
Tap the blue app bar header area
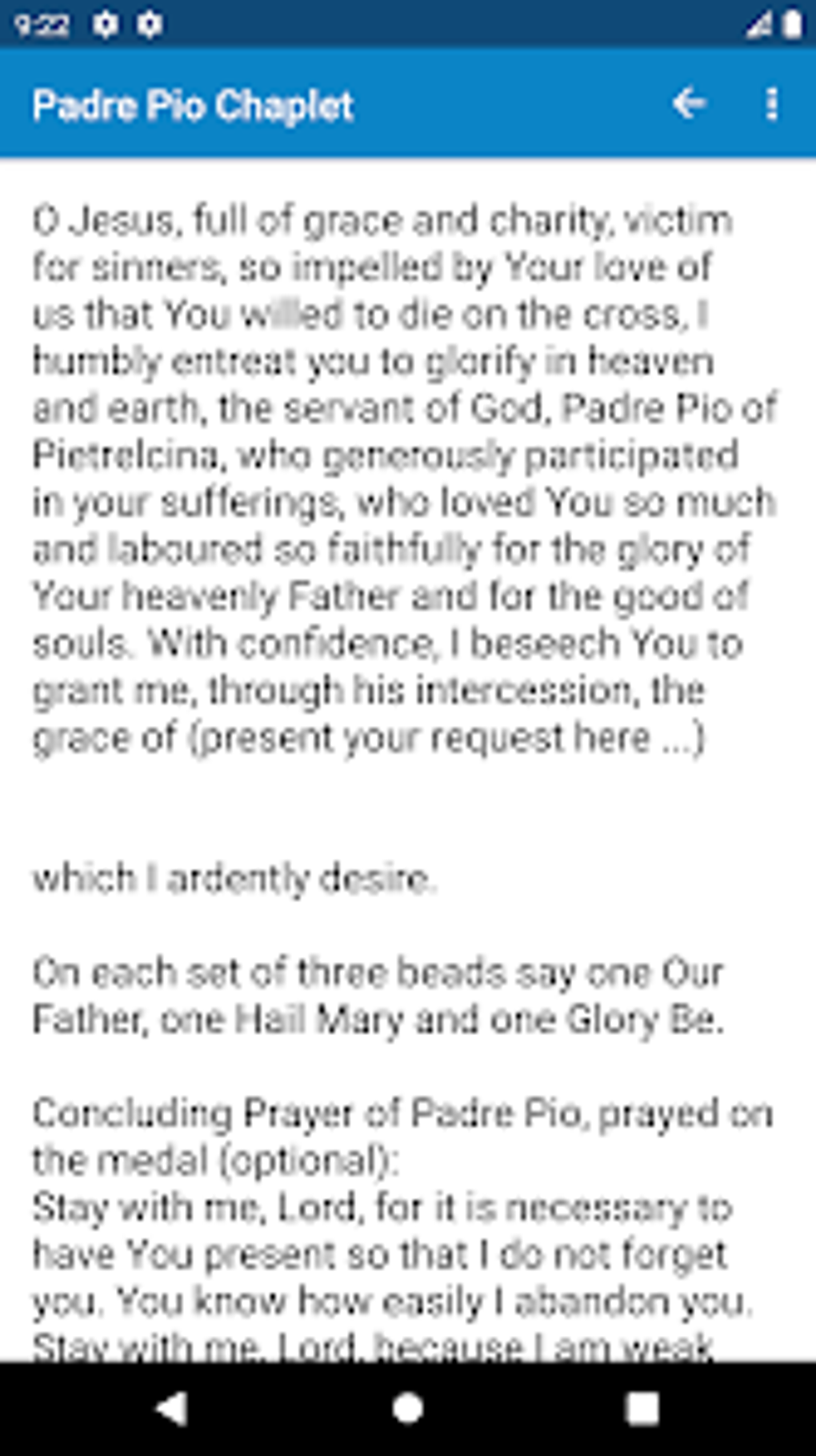(496, 104)
